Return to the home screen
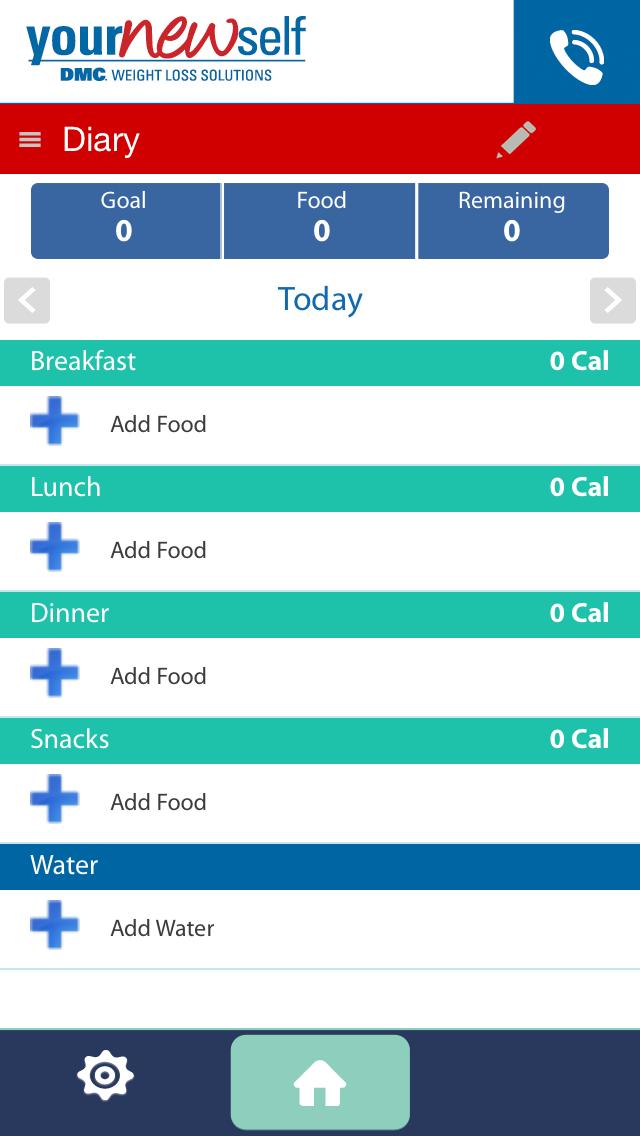The height and width of the screenshot is (1136, 640). (x=320, y=1083)
